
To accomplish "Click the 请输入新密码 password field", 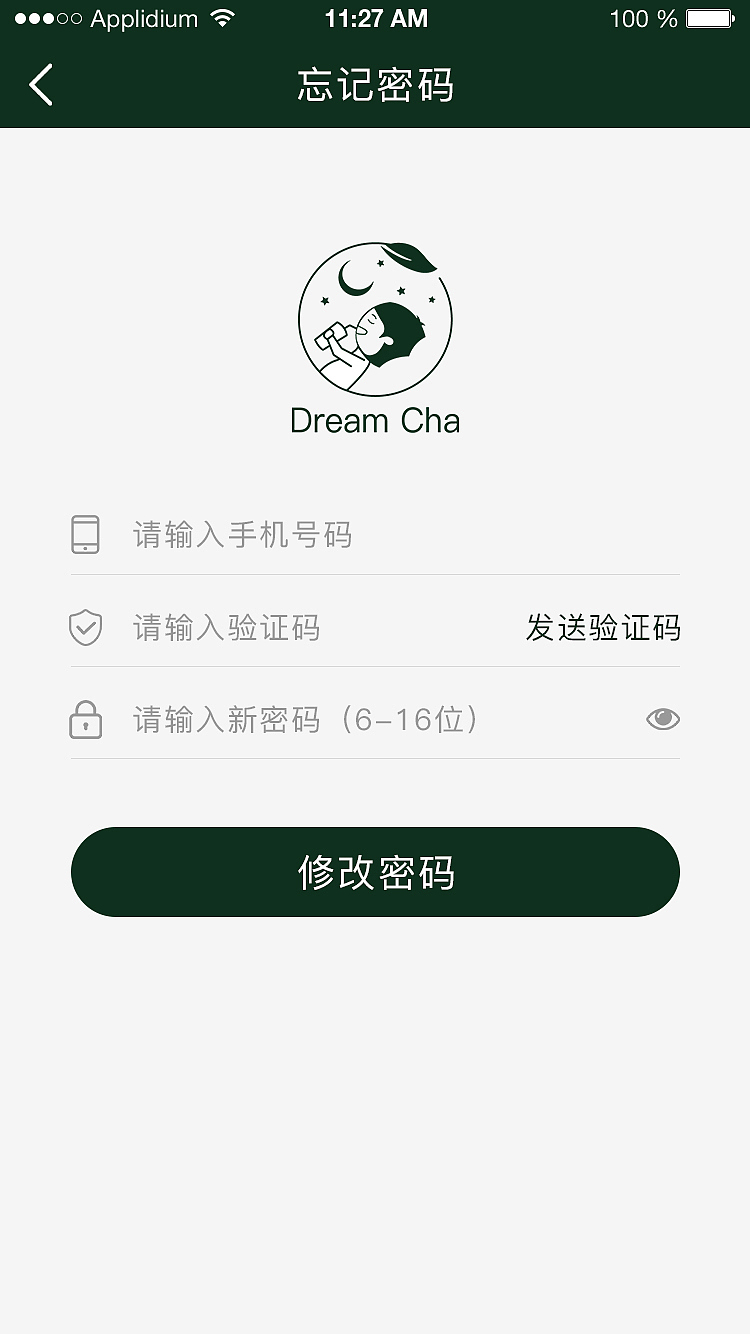I will [x=300, y=719].
